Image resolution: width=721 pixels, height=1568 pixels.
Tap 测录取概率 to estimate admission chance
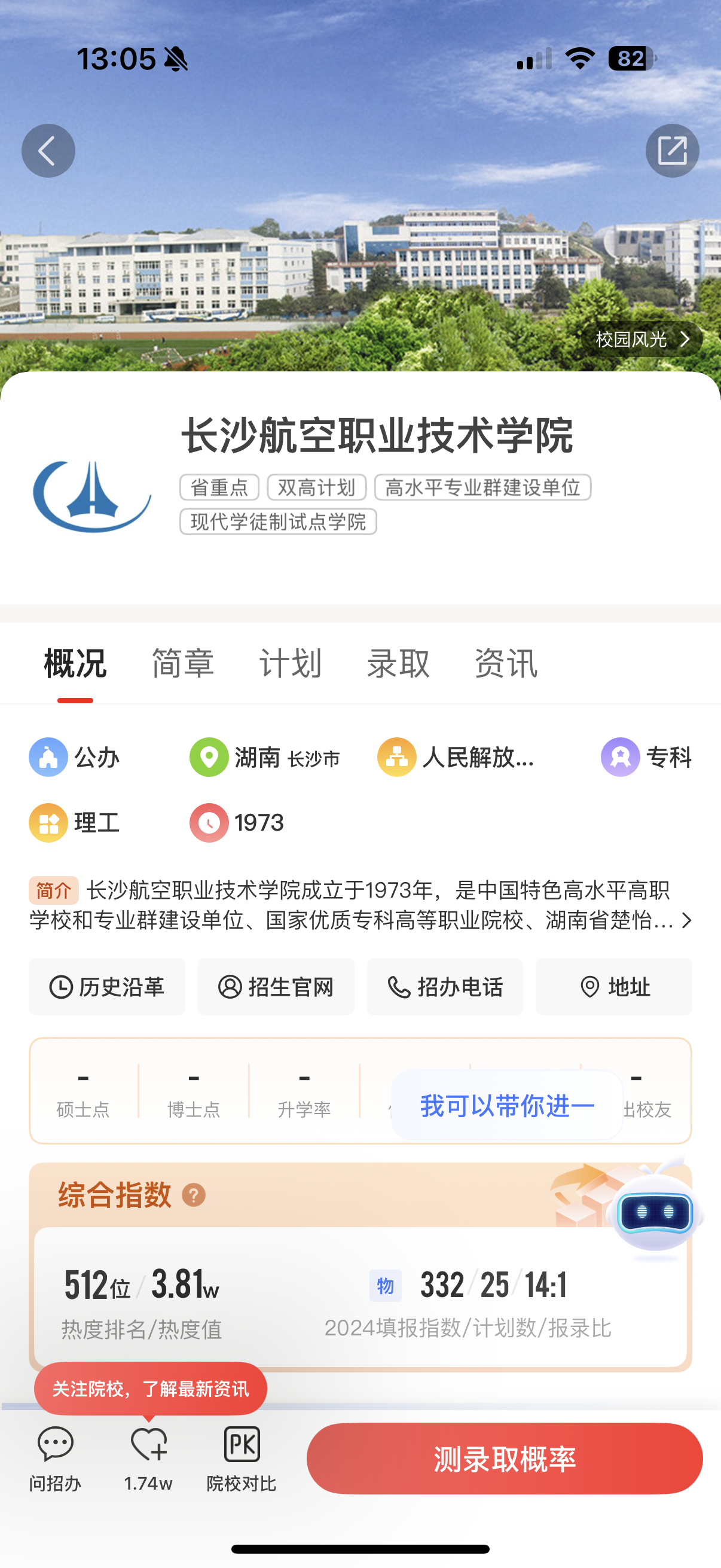505,1459
